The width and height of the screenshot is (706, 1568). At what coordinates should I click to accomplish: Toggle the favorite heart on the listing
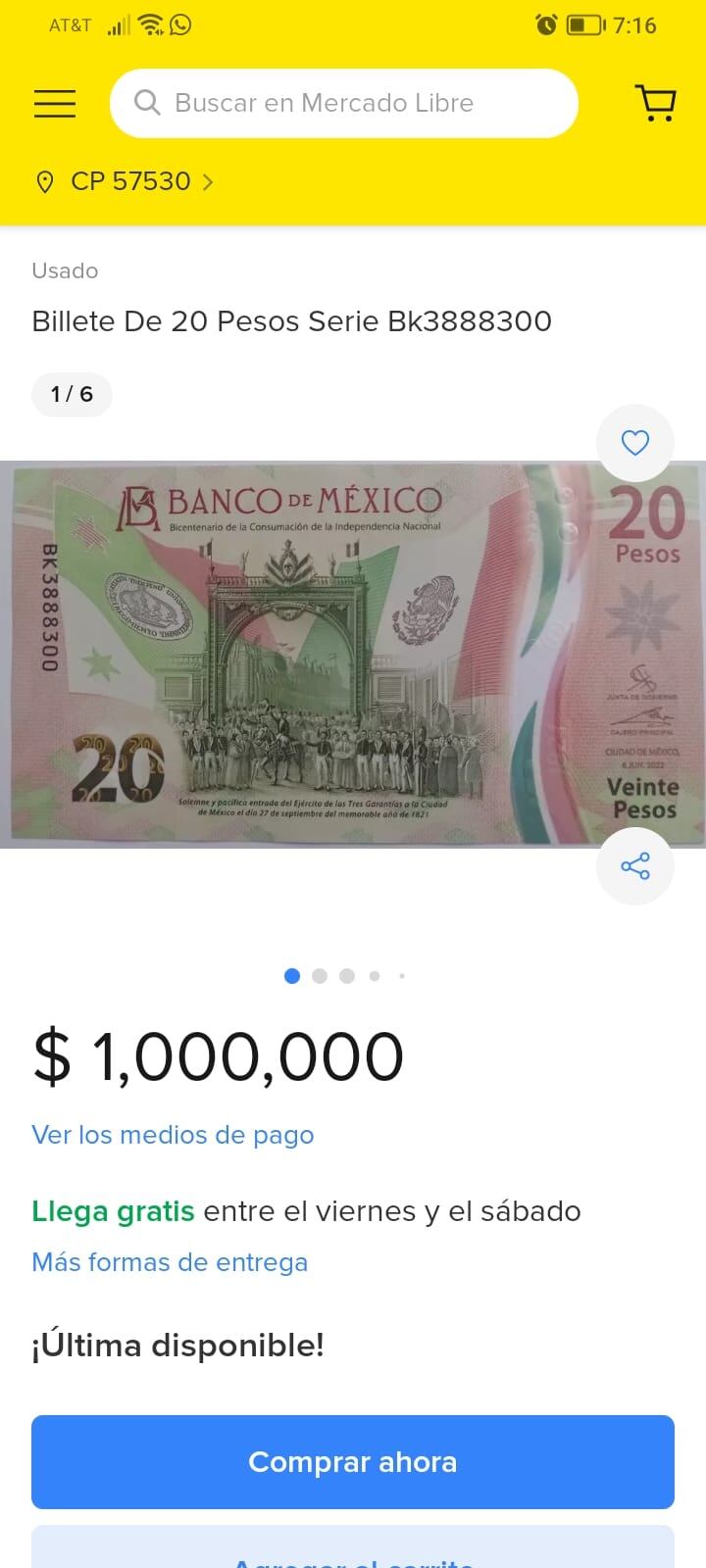[635, 443]
